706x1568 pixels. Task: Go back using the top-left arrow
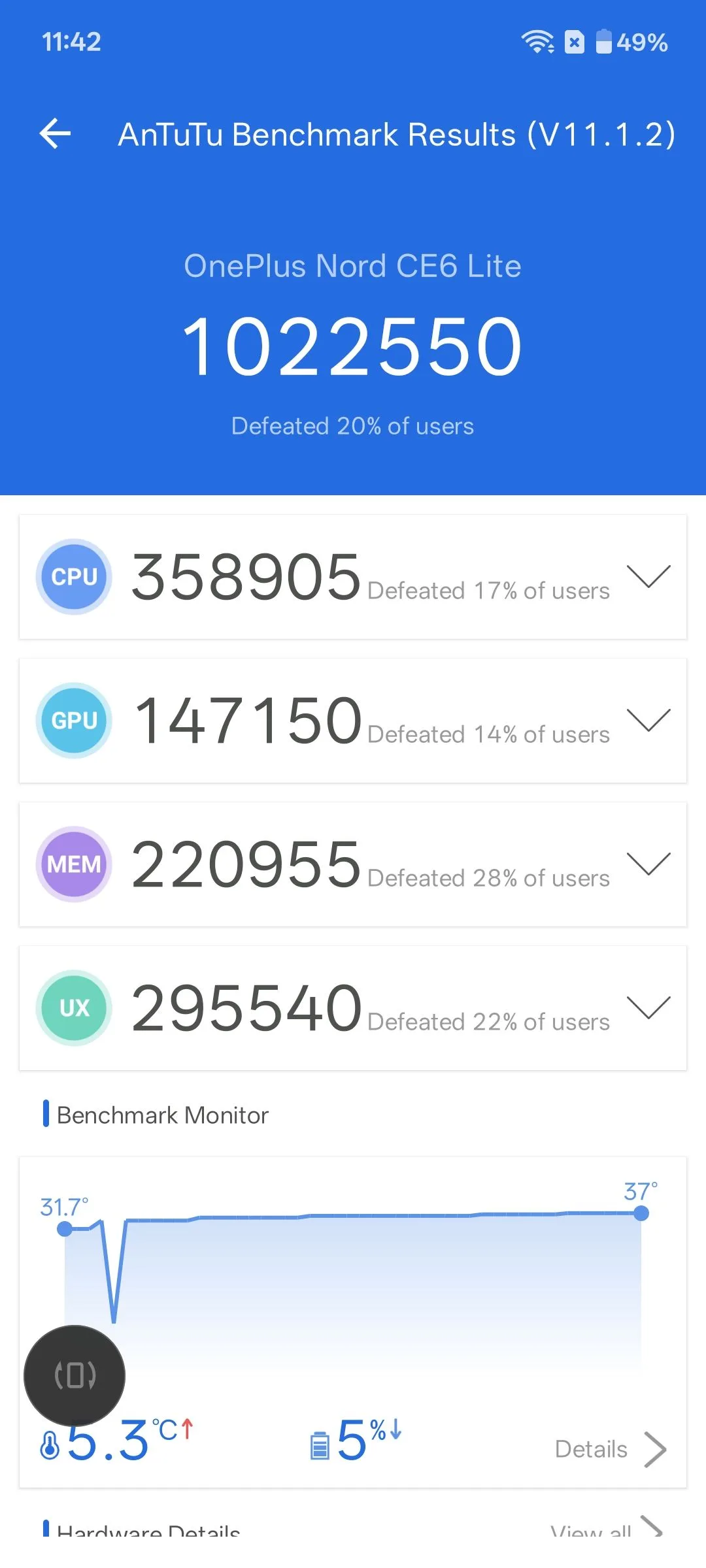click(x=56, y=134)
